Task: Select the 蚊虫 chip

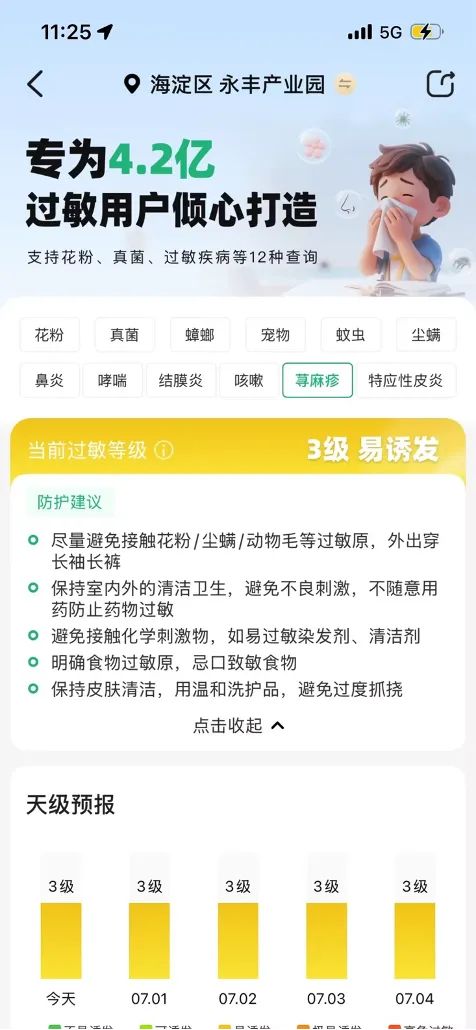Action: tap(351, 335)
